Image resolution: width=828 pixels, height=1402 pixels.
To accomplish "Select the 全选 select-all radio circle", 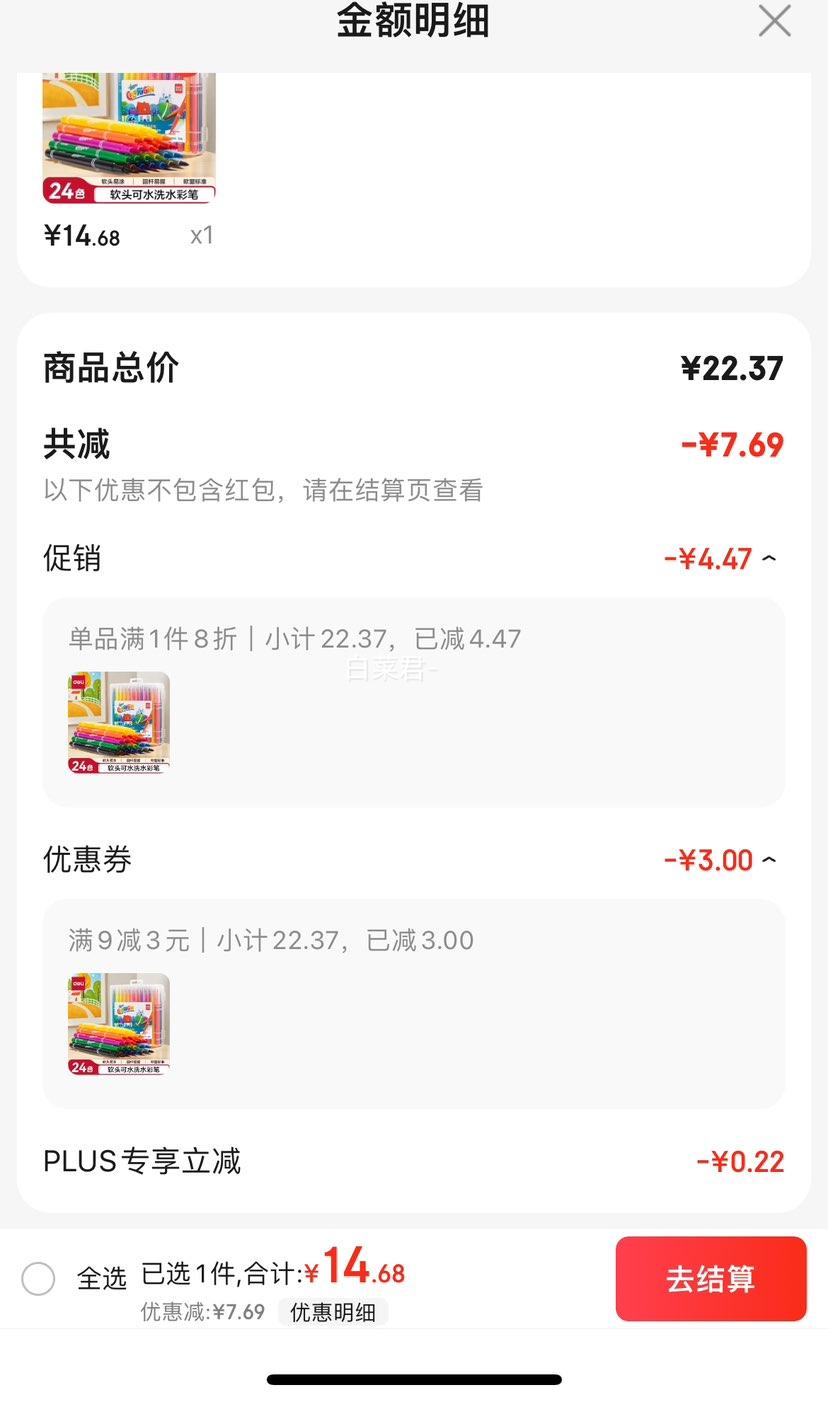I will pyautogui.click(x=39, y=1279).
